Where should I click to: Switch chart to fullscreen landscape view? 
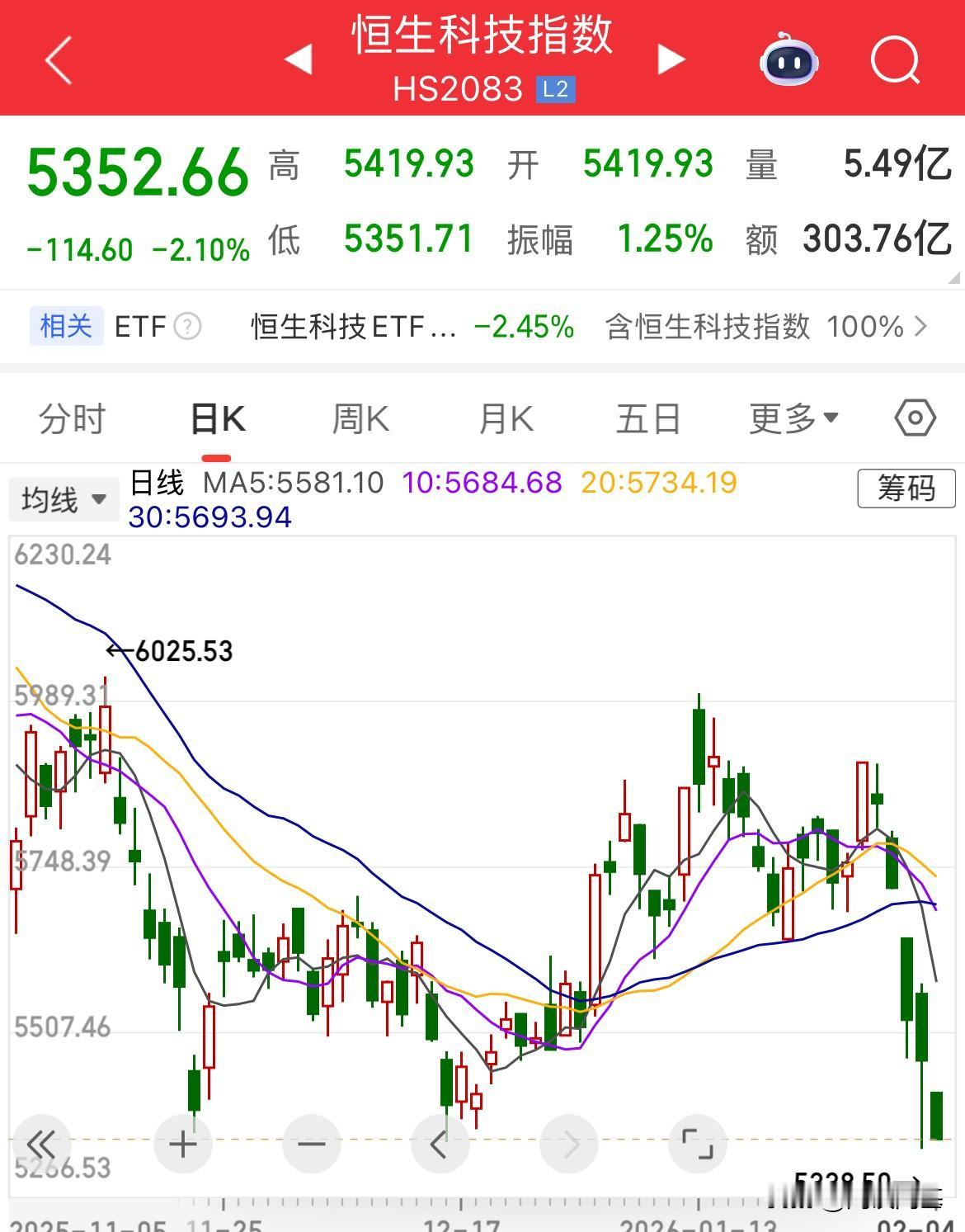pyautogui.click(x=696, y=1144)
